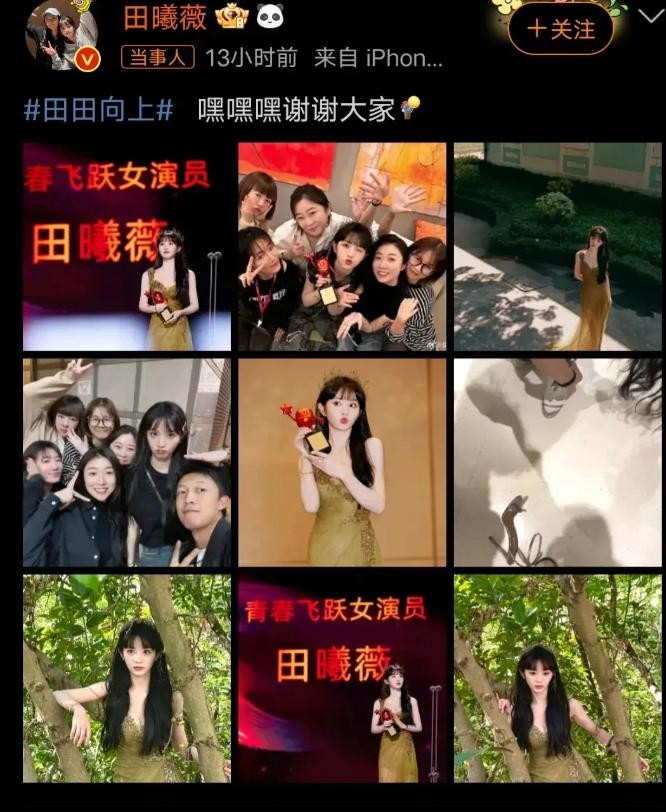Open the outdoor photo by the hedge
This screenshot has height=812, width=666.
click(x=557, y=246)
